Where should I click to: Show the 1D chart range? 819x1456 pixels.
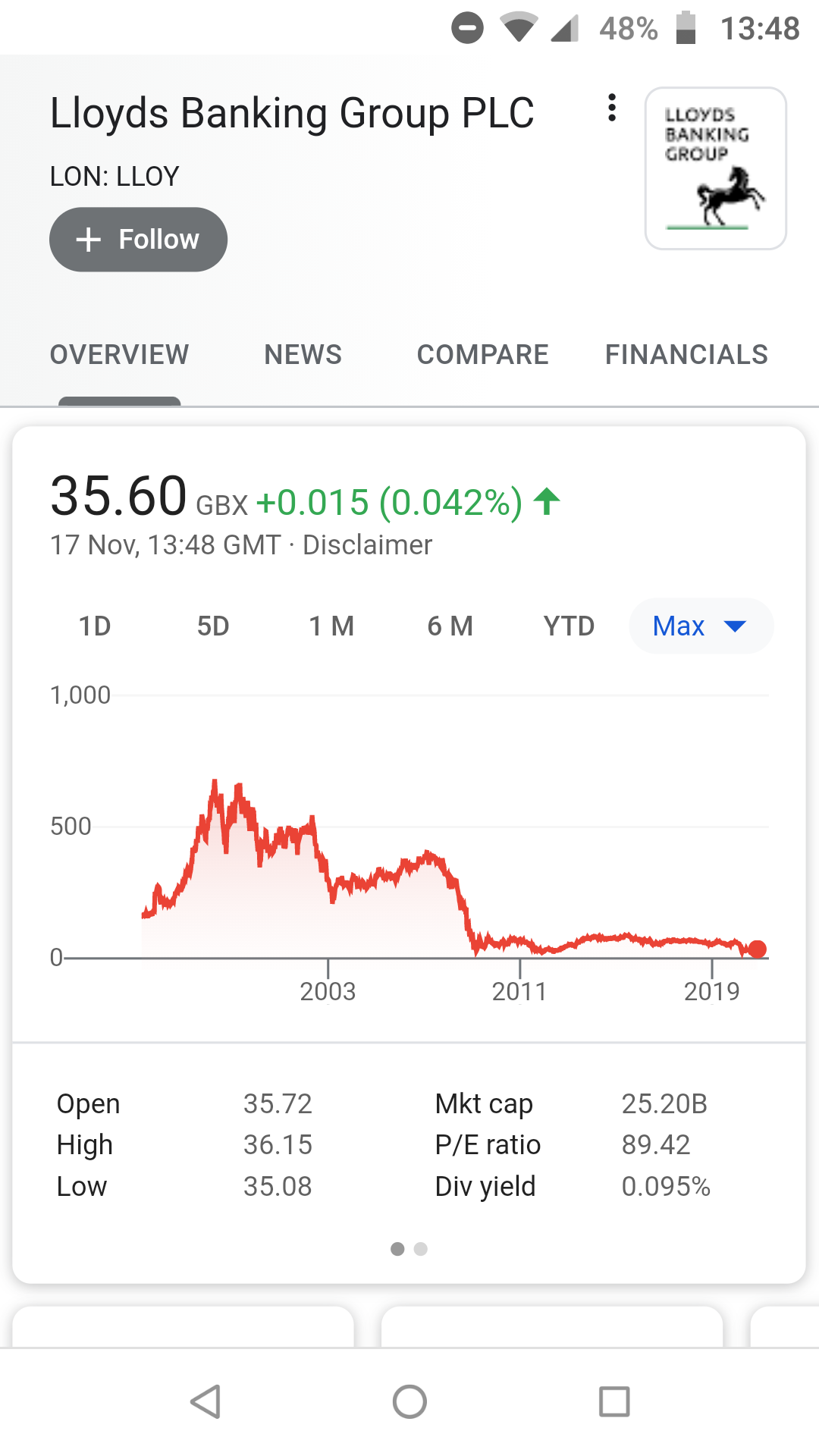coord(95,626)
